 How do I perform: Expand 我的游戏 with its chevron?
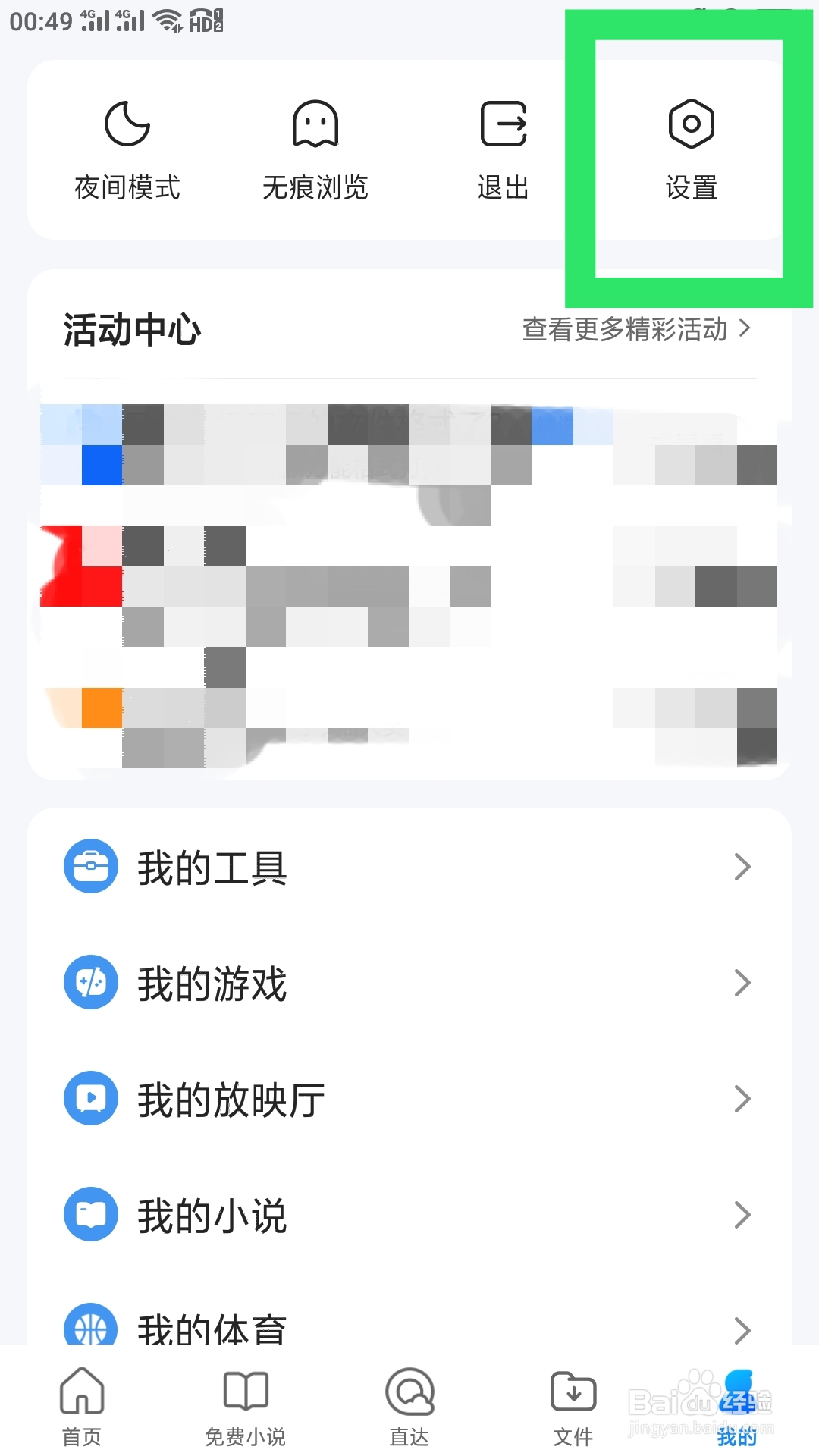[743, 982]
